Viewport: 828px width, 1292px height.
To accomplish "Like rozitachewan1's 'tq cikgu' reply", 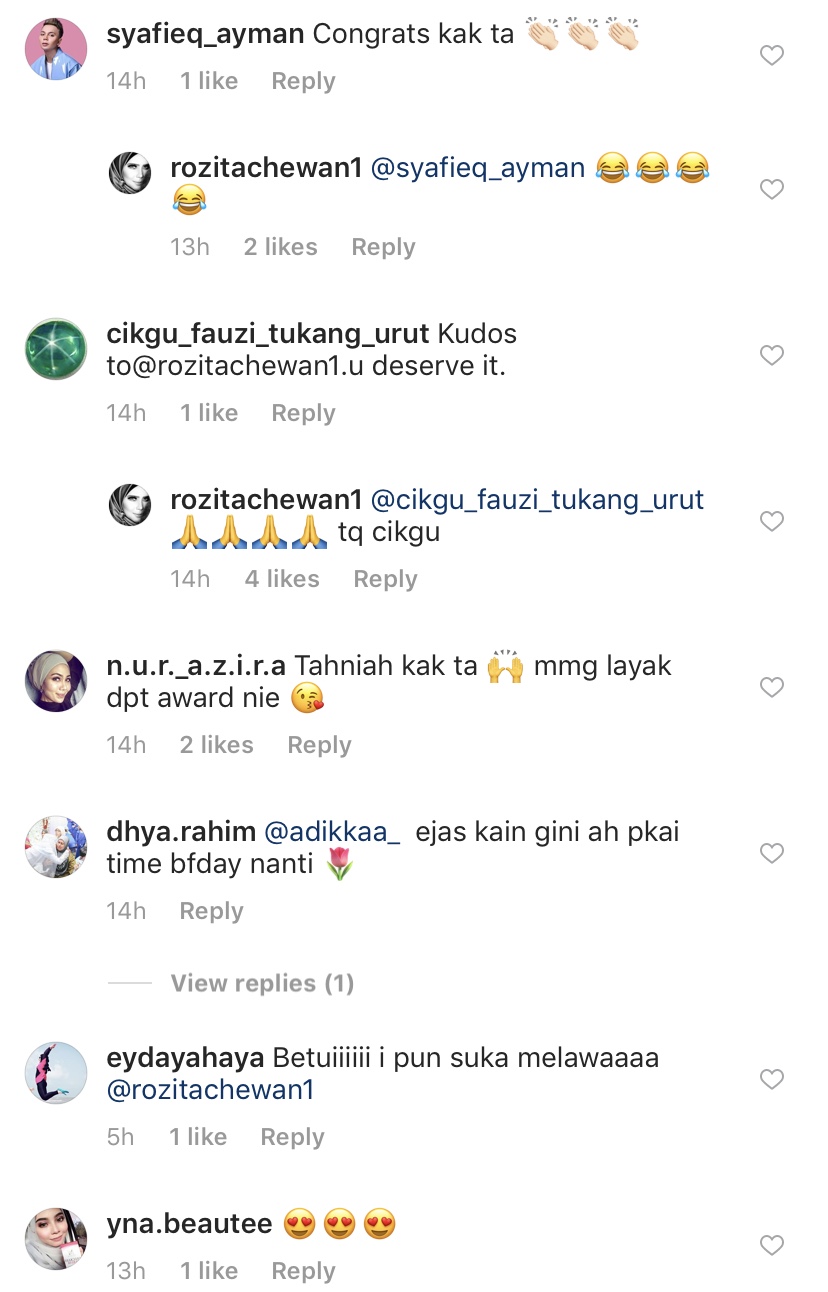I will 771,521.
